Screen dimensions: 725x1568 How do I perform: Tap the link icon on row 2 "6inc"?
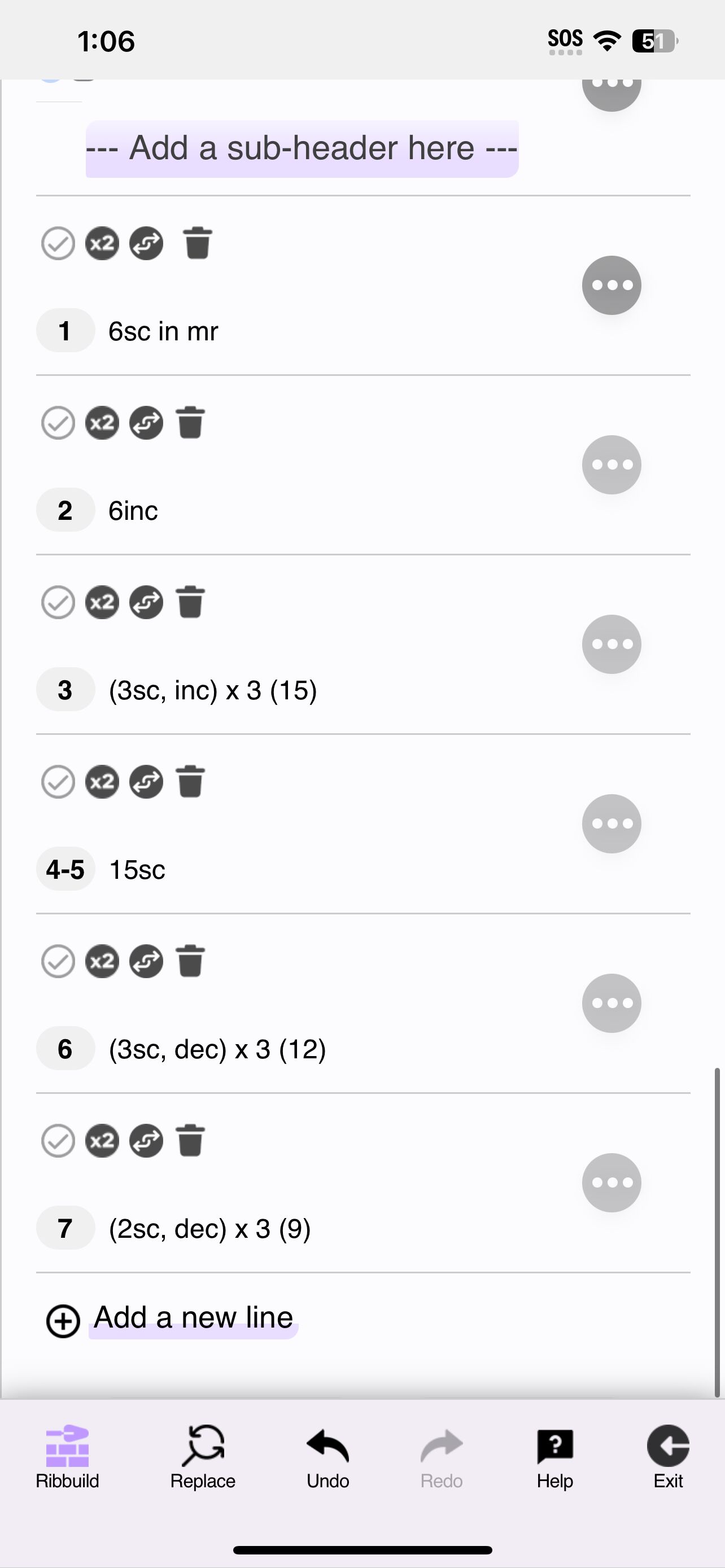[146, 423]
